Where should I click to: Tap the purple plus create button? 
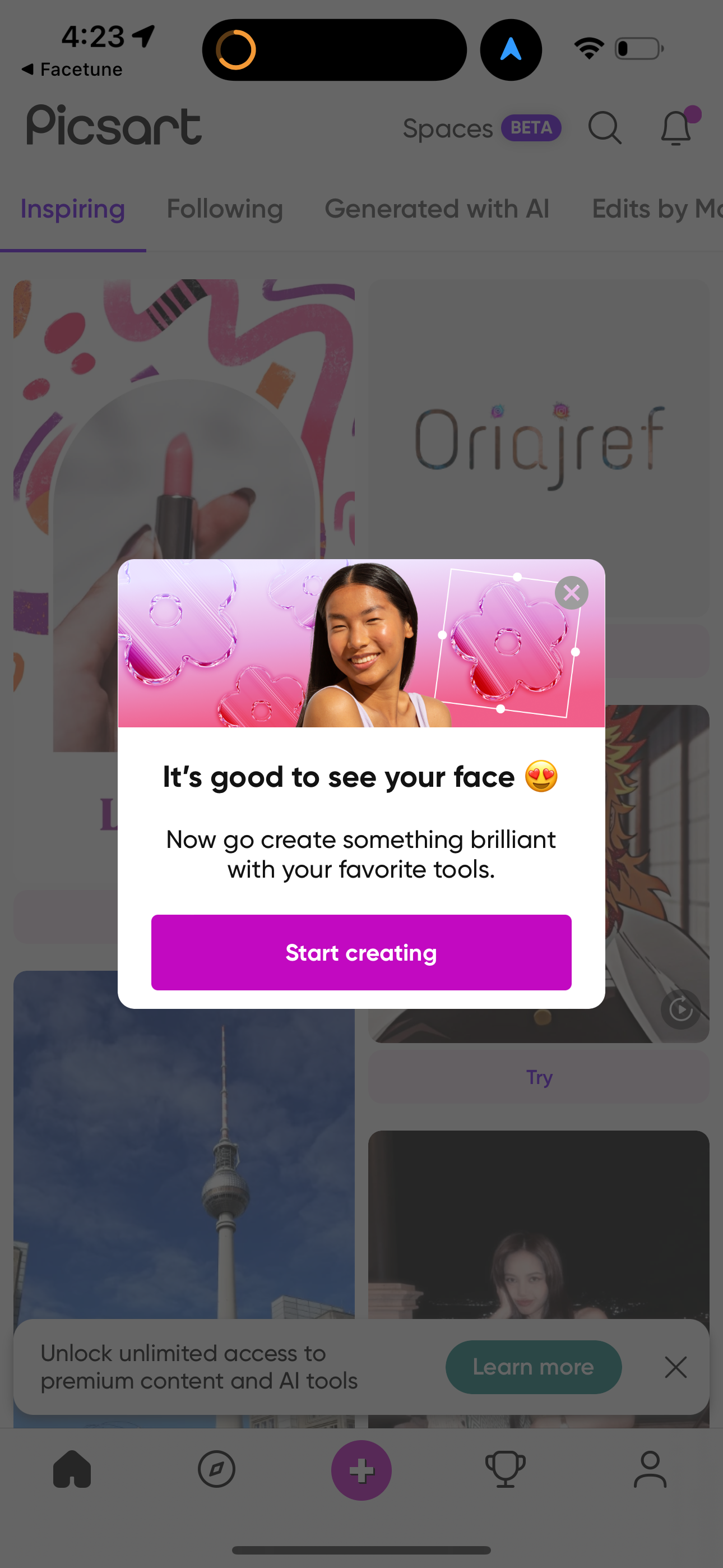click(x=361, y=1470)
